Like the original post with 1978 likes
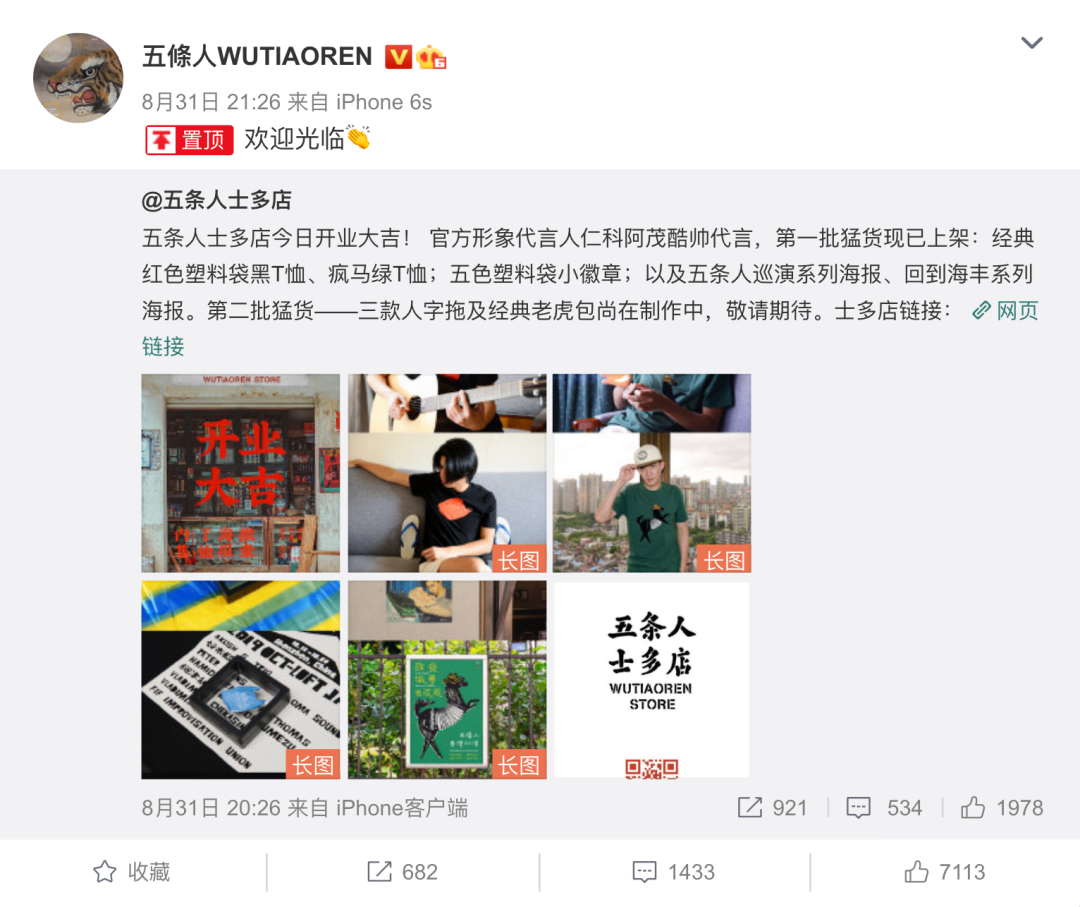 pyautogui.click(x=1001, y=808)
